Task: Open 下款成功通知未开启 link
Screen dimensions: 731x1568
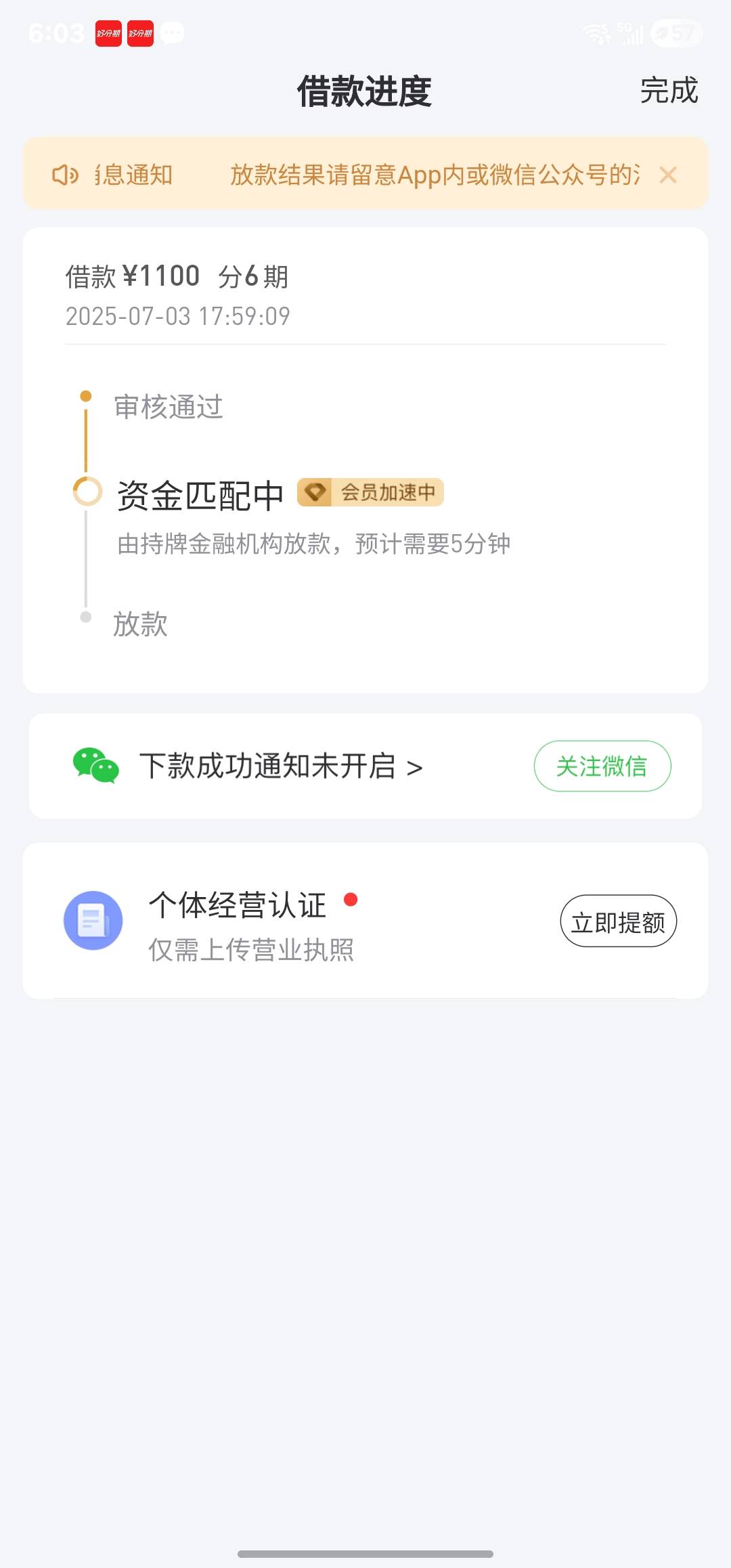Action: [x=281, y=766]
